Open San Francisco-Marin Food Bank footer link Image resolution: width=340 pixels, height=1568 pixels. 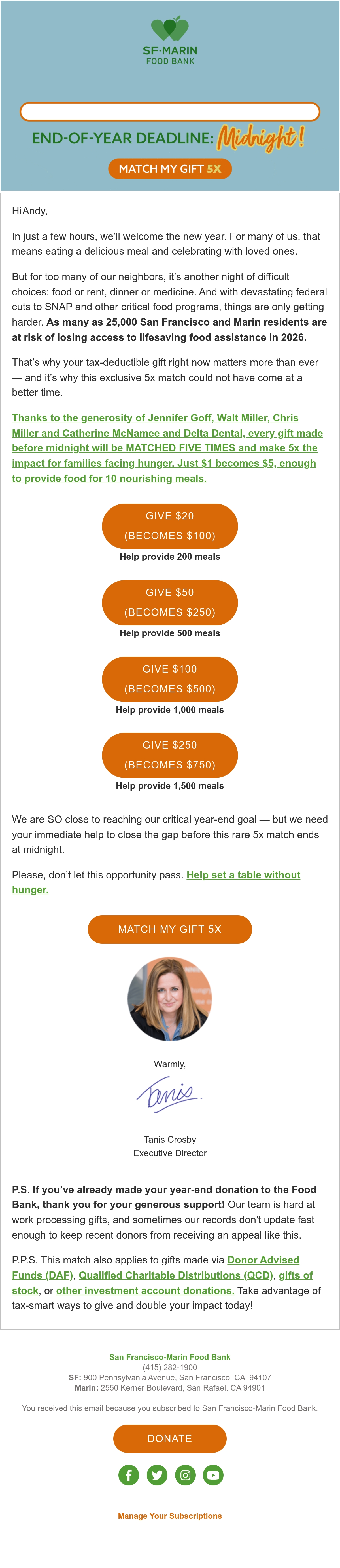170,1357
